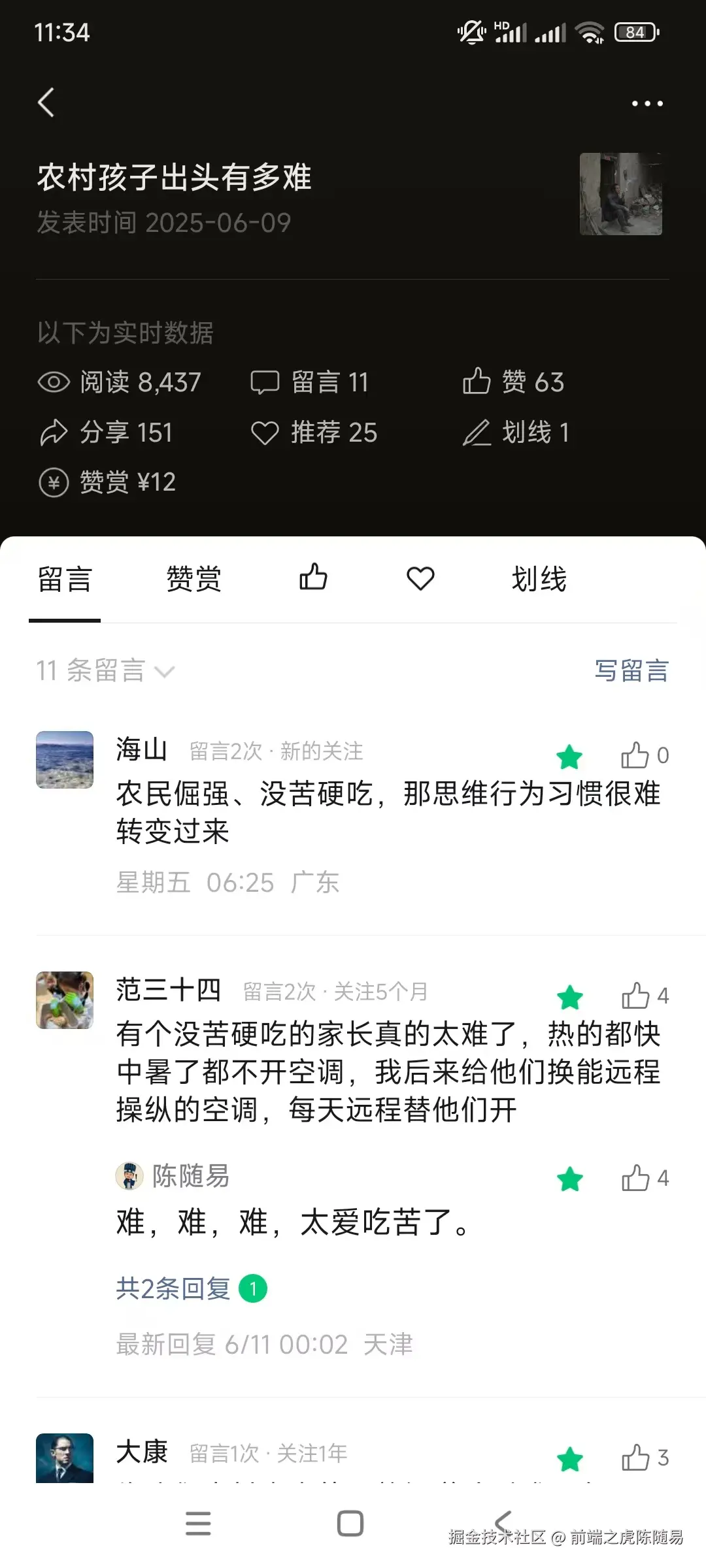Viewport: 706px width, 1568px height.
Task: Toggle the green star on 海山's comment
Action: [x=569, y=755]
